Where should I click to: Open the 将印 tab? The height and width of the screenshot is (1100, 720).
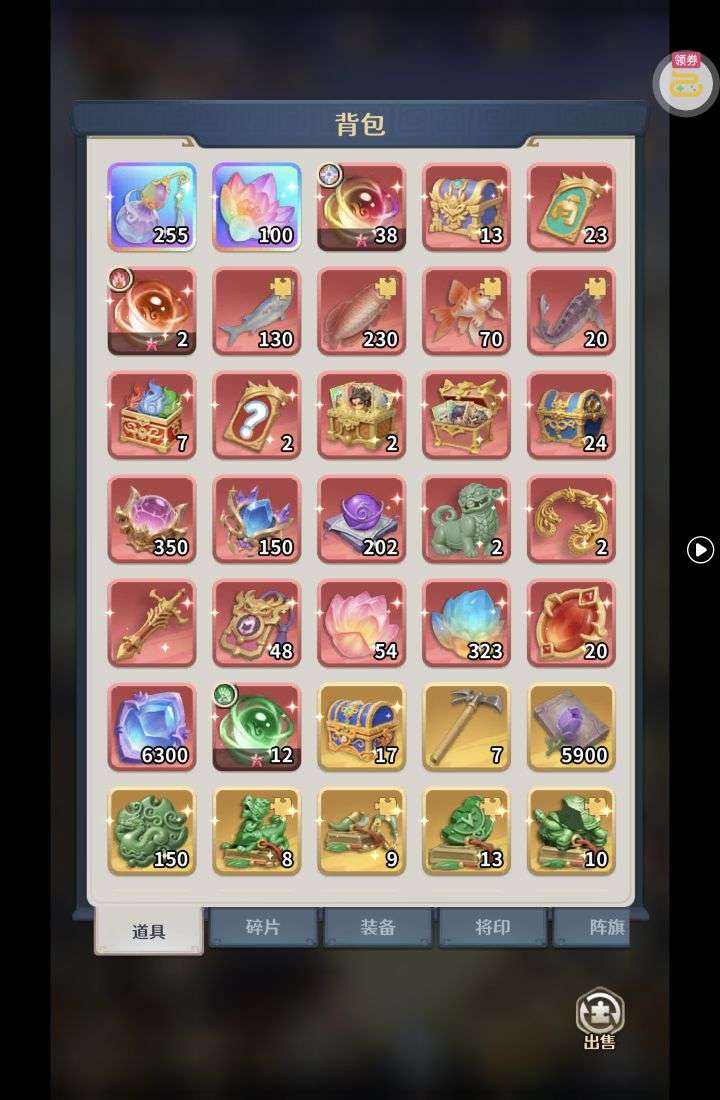(492, 928)
